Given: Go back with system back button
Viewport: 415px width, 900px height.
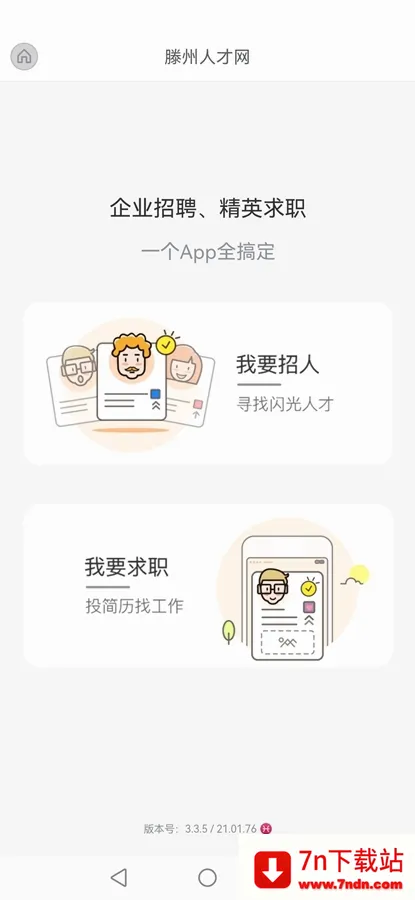Looking at the screenshot, I should coord(118,877).
